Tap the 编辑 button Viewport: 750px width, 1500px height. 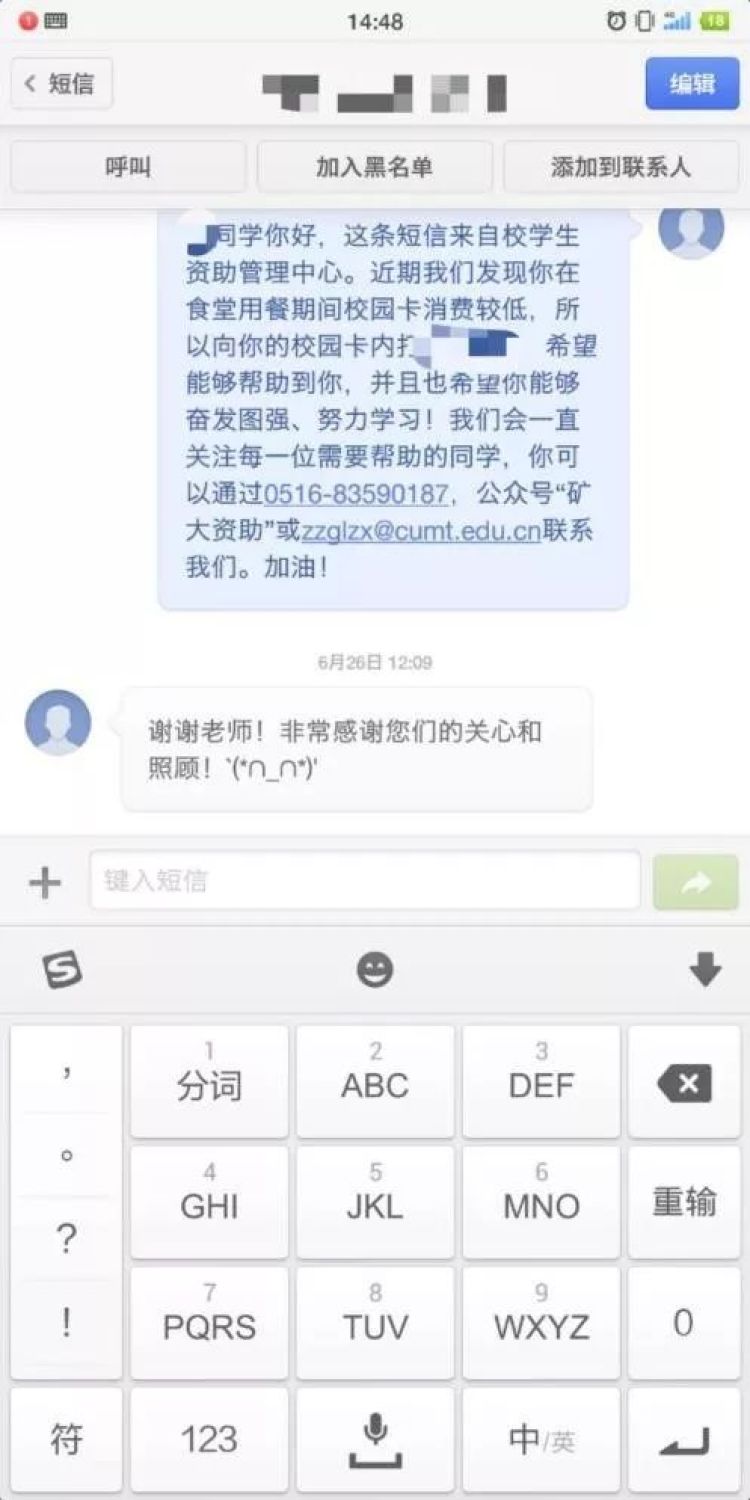click(692, 84)
